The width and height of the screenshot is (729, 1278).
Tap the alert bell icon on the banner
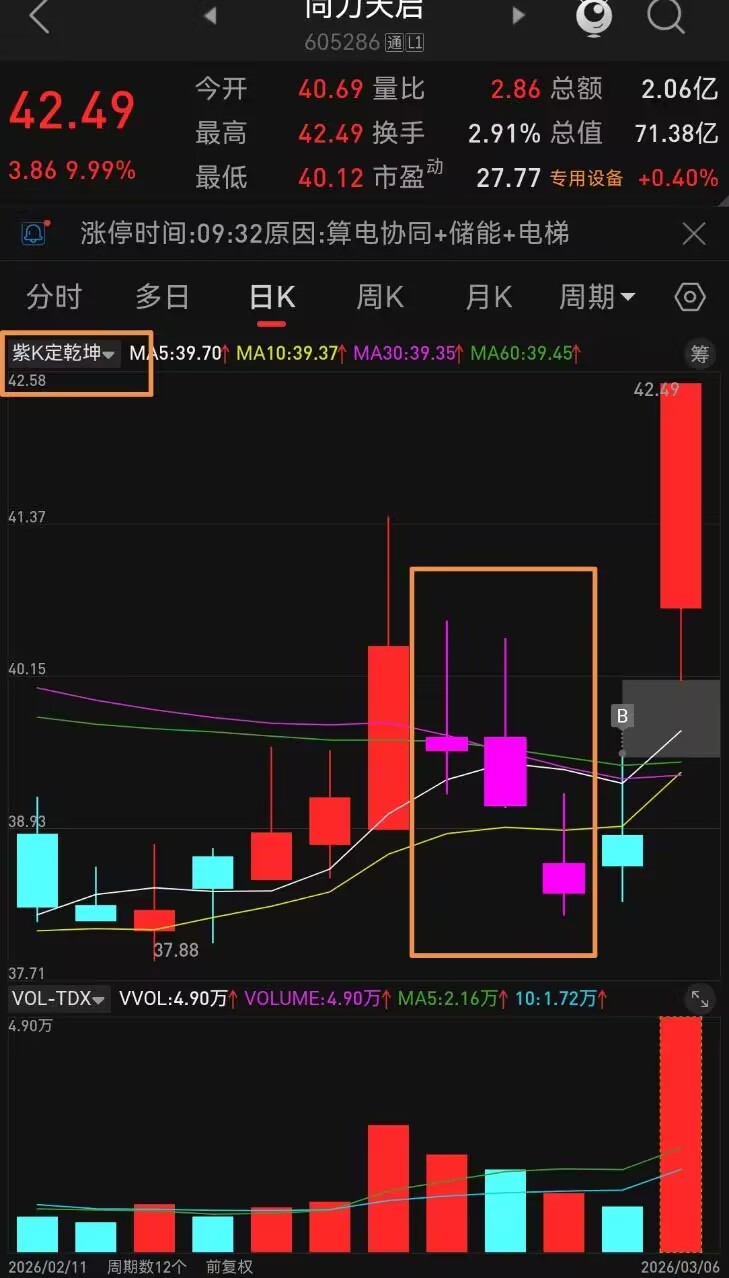32,233
